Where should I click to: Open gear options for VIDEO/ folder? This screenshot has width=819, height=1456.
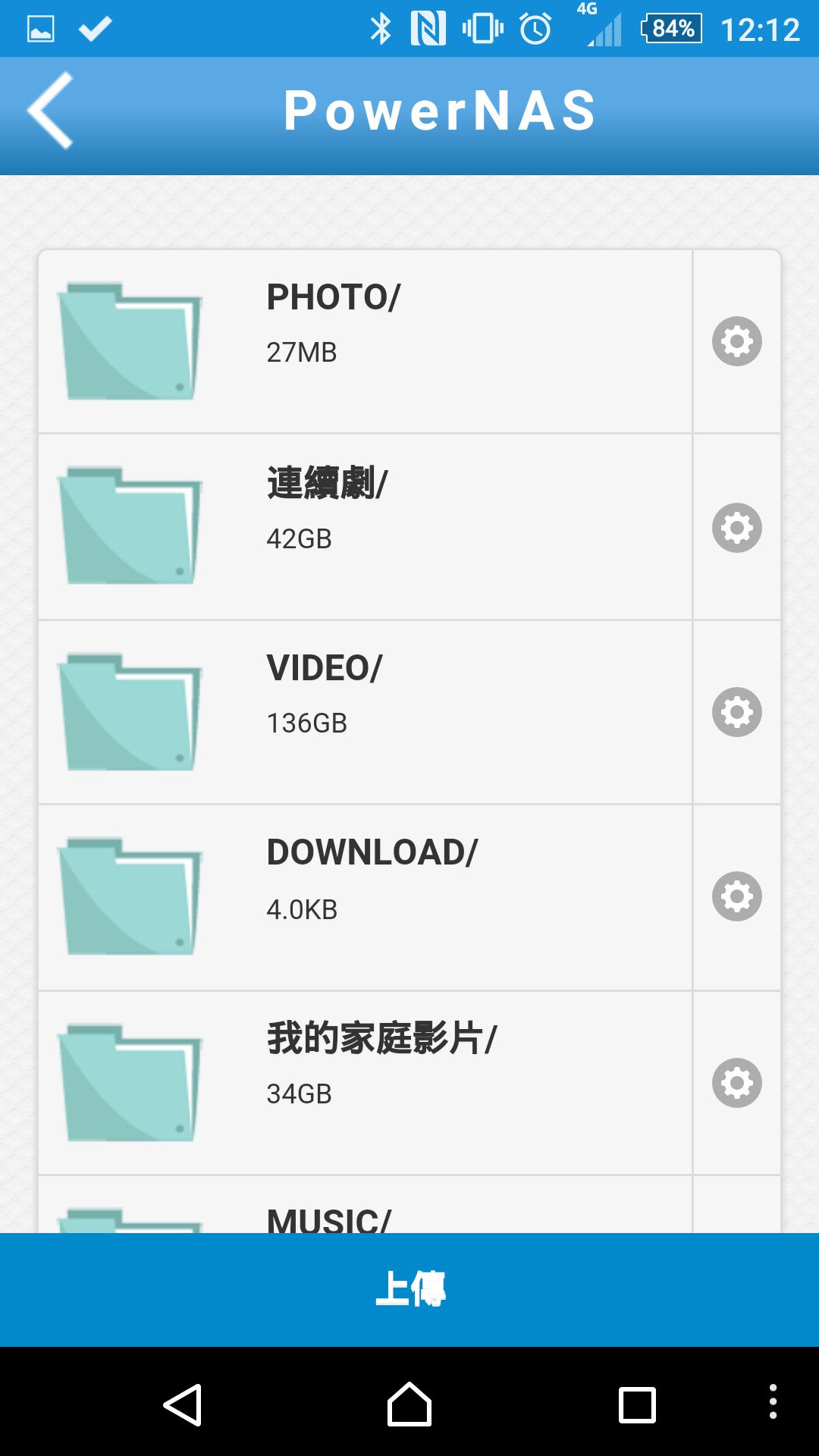pos(736,712)
